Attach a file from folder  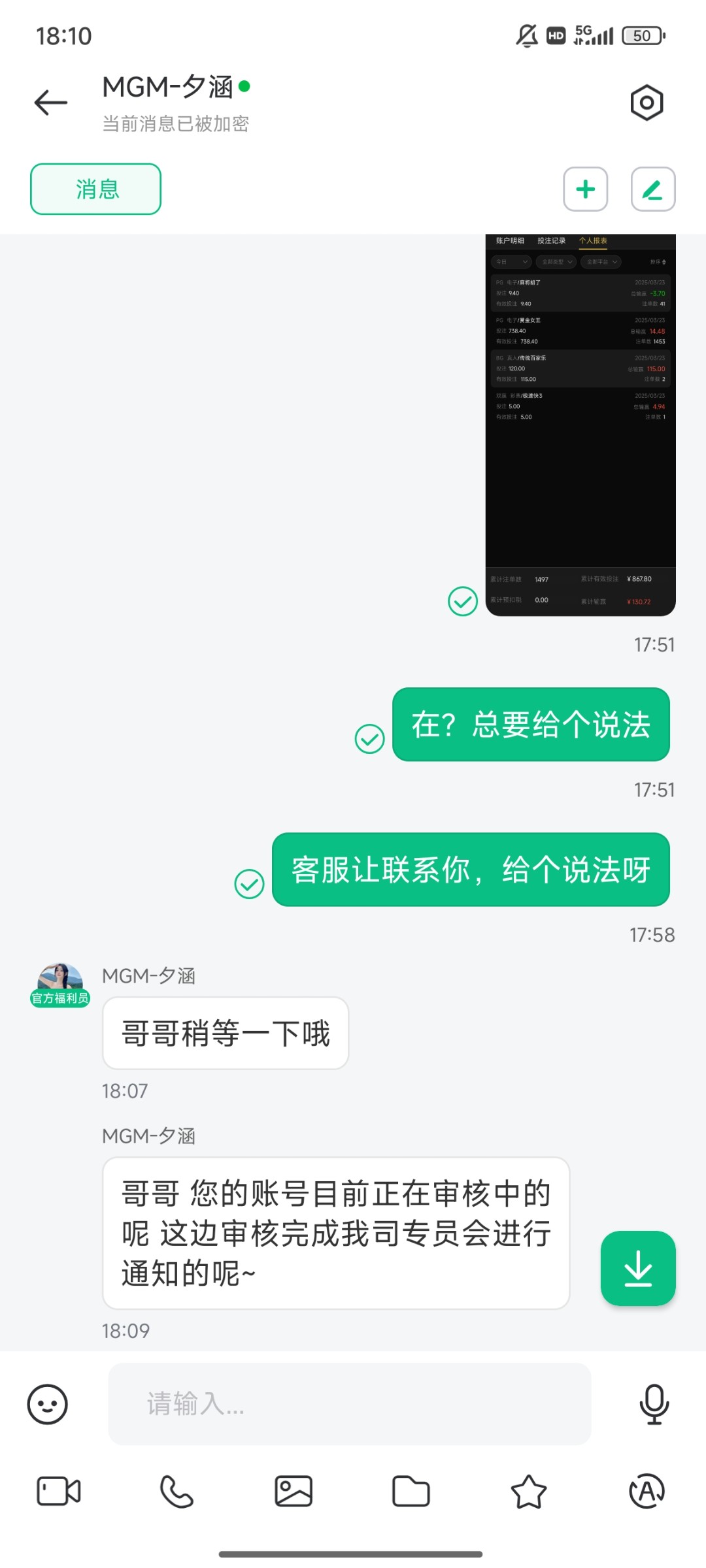pos(411,1492)
